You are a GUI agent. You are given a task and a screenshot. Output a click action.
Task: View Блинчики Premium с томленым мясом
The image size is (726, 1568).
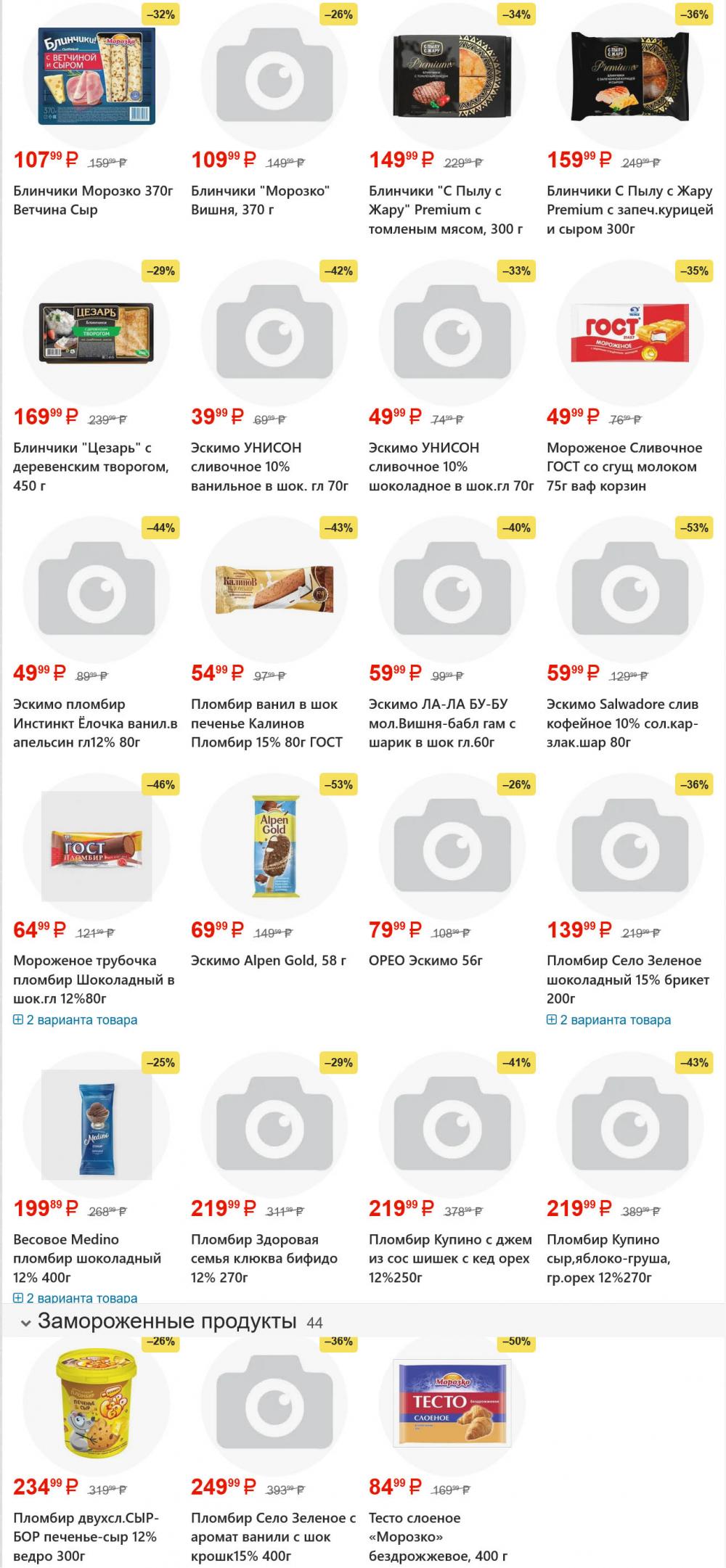446,210
